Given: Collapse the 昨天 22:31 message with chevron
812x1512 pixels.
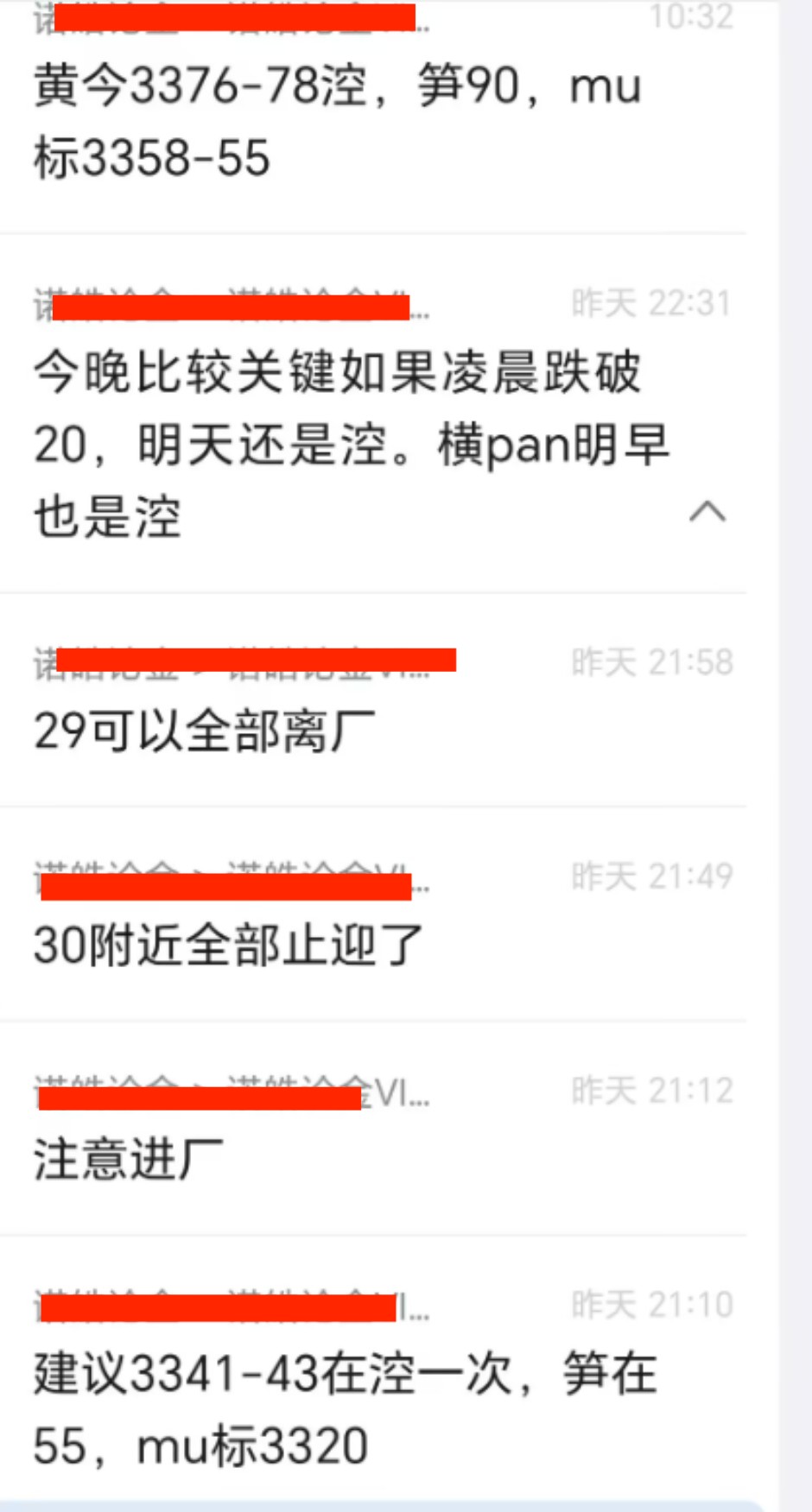Looking at the screenshot, I should click(707, 512).
